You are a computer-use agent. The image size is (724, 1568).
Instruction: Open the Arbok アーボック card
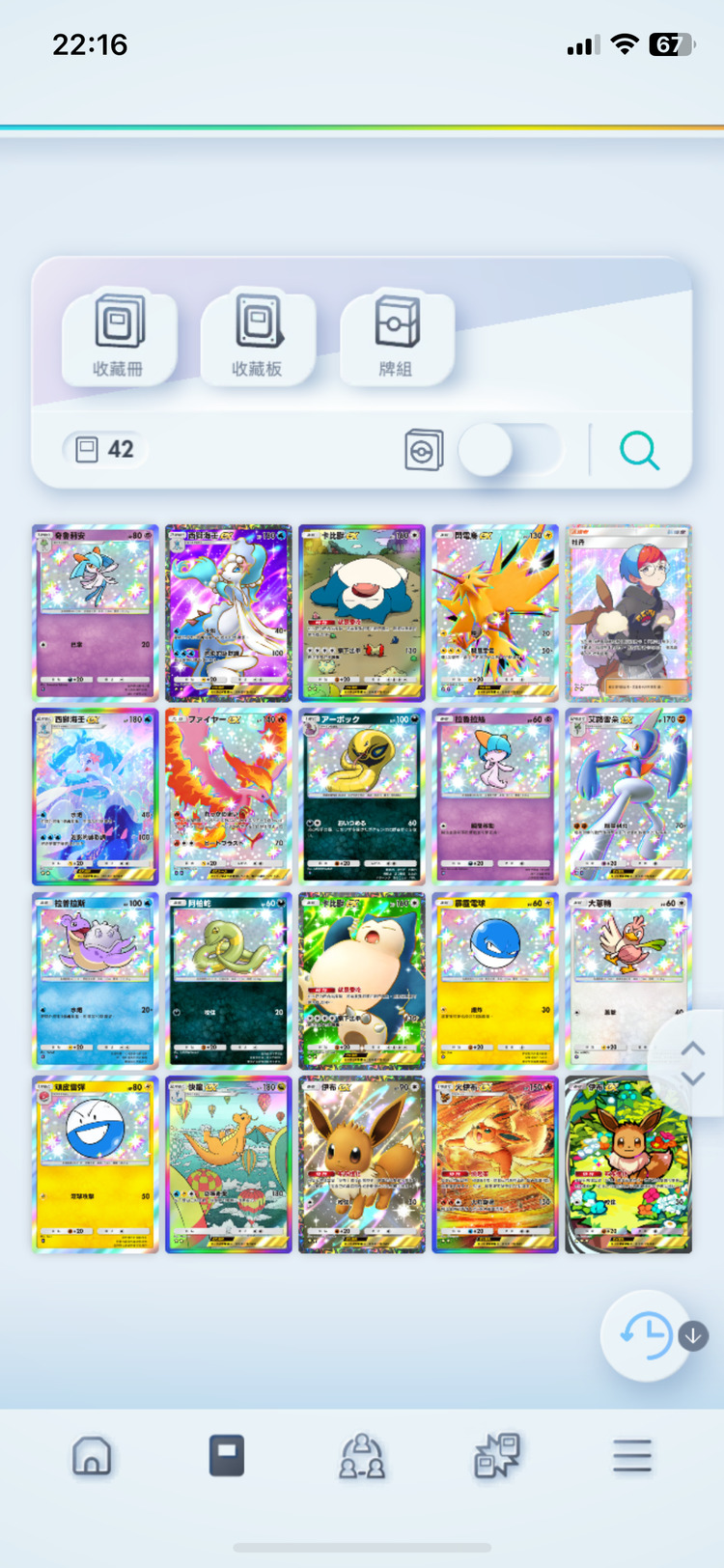(361, 796)
